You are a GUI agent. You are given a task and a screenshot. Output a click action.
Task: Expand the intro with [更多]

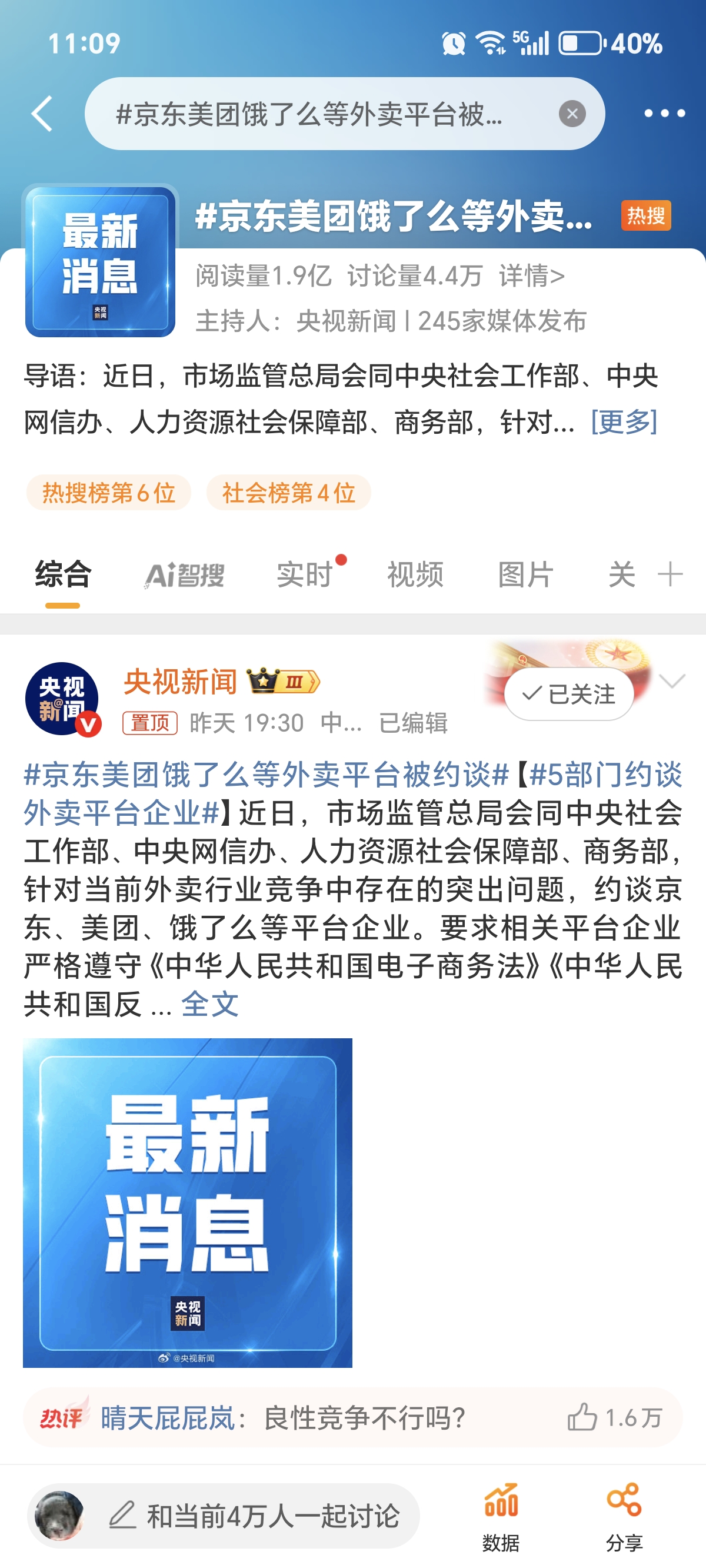tap(624, 422)
